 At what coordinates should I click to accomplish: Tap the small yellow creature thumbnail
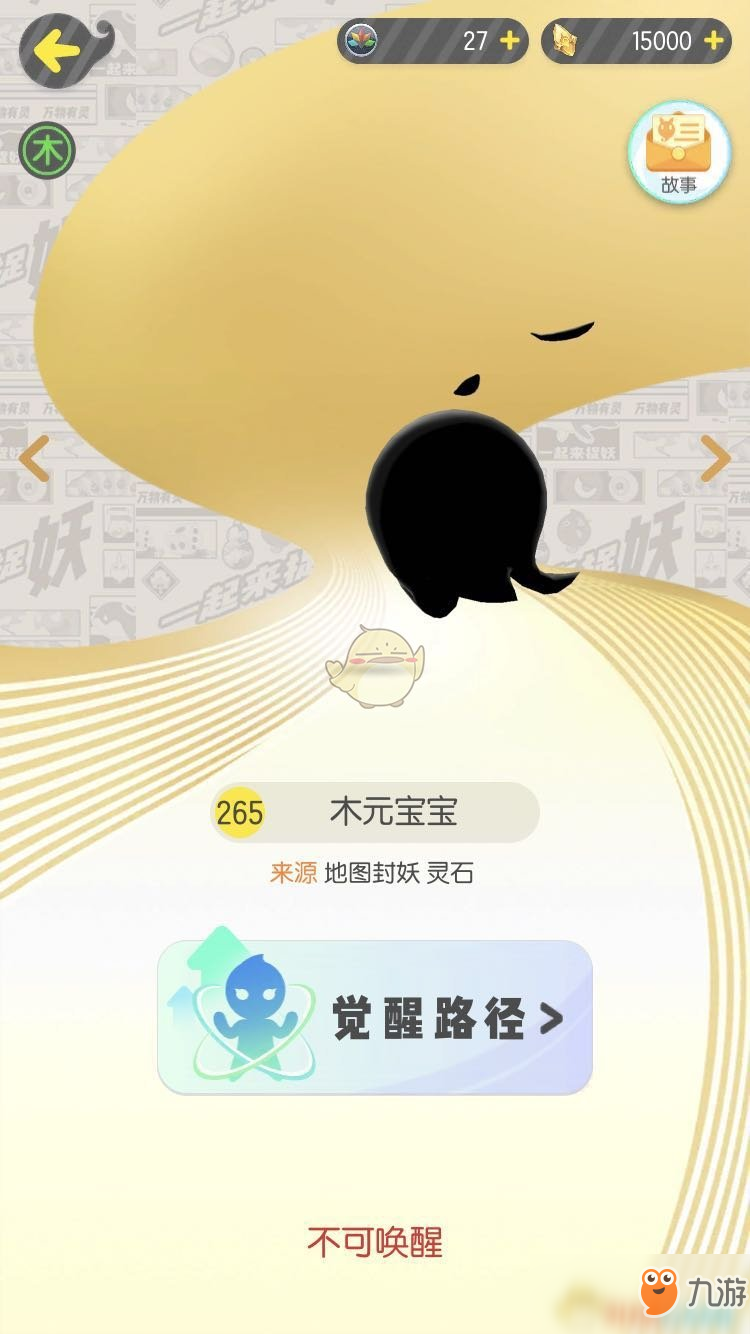pyautogui.click(x=376, y=667)
